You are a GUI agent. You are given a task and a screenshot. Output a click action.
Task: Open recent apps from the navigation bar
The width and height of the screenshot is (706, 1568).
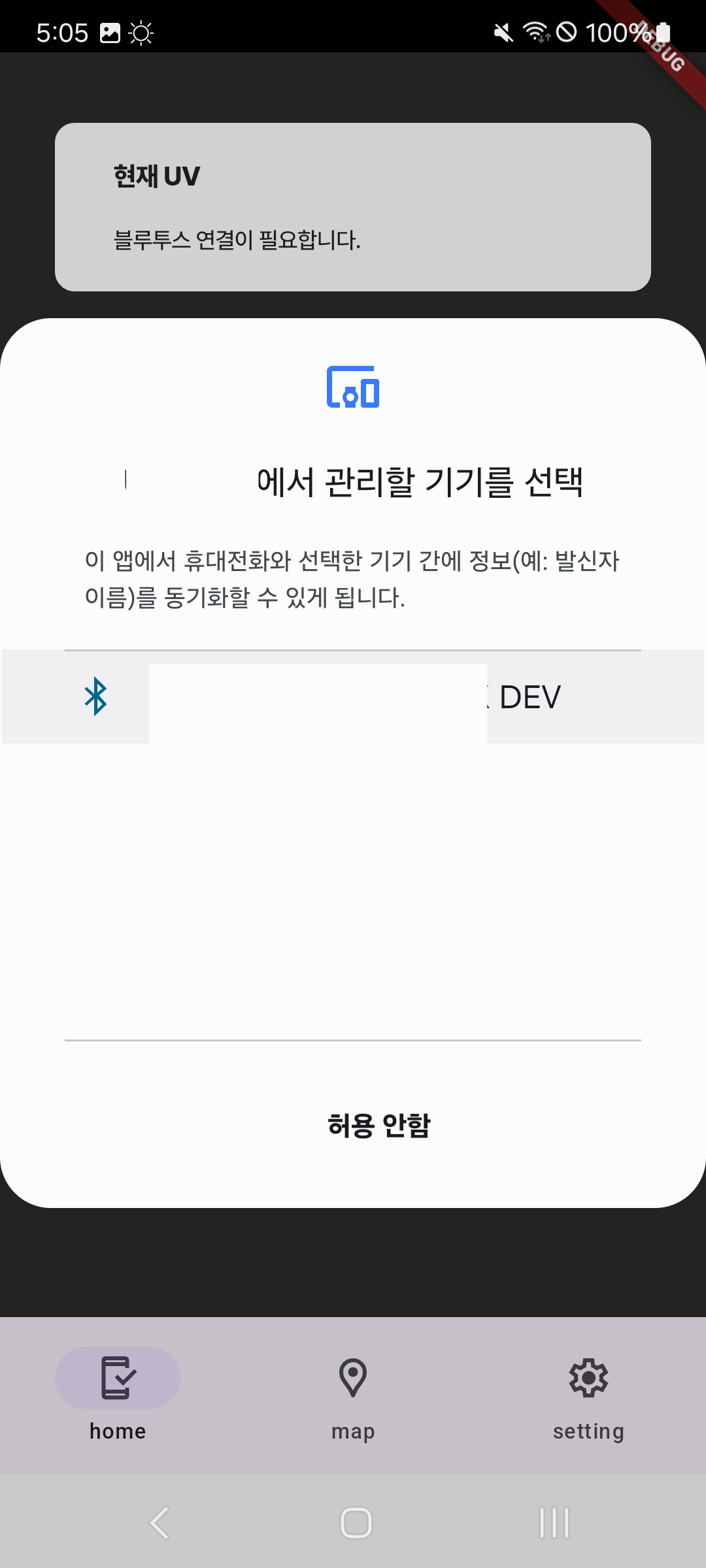point(554,1523)
